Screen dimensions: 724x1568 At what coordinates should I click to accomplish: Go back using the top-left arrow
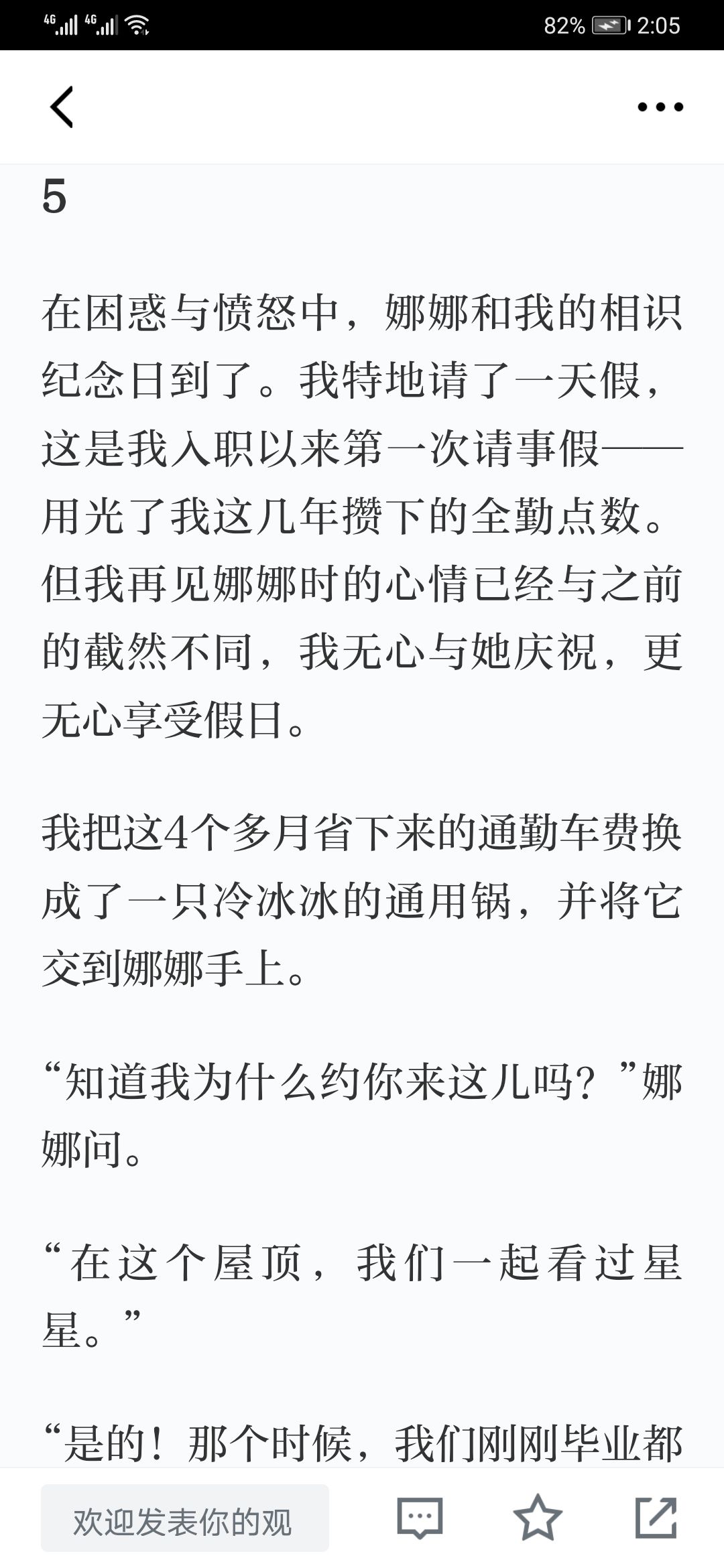62,107
